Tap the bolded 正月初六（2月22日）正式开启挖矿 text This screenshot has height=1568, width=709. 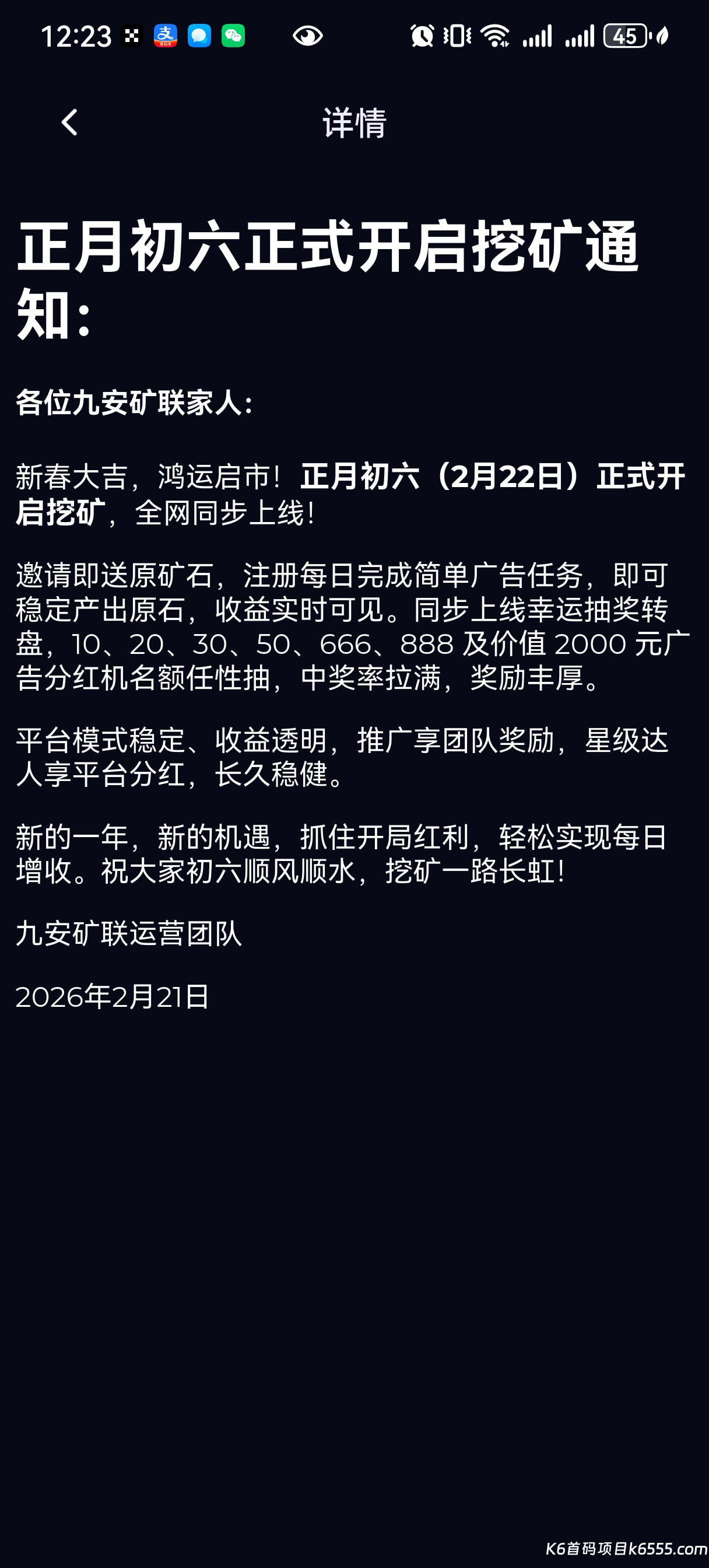tap(493, 481)
